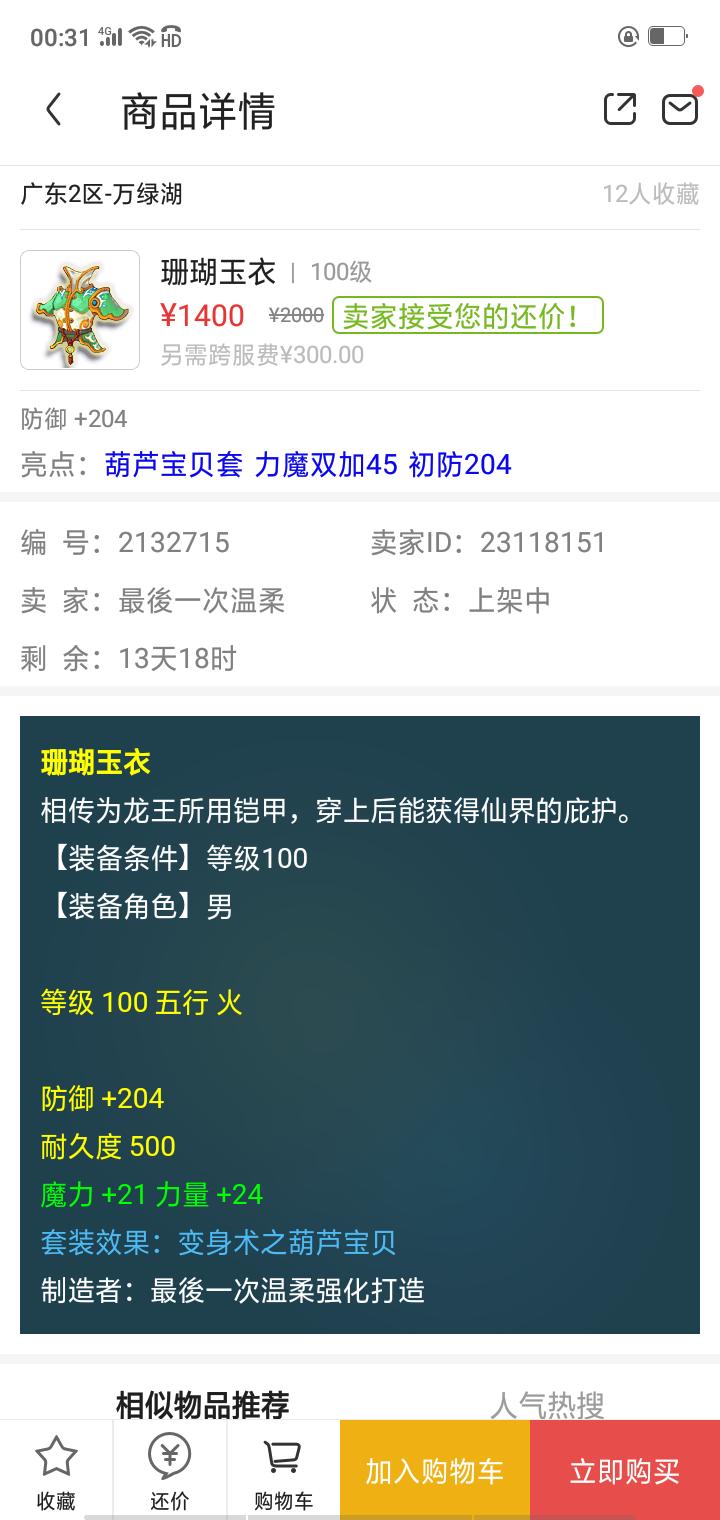Tap 加入购物车 to add item
The image size is (720, 1520).
pos(434,1471)
